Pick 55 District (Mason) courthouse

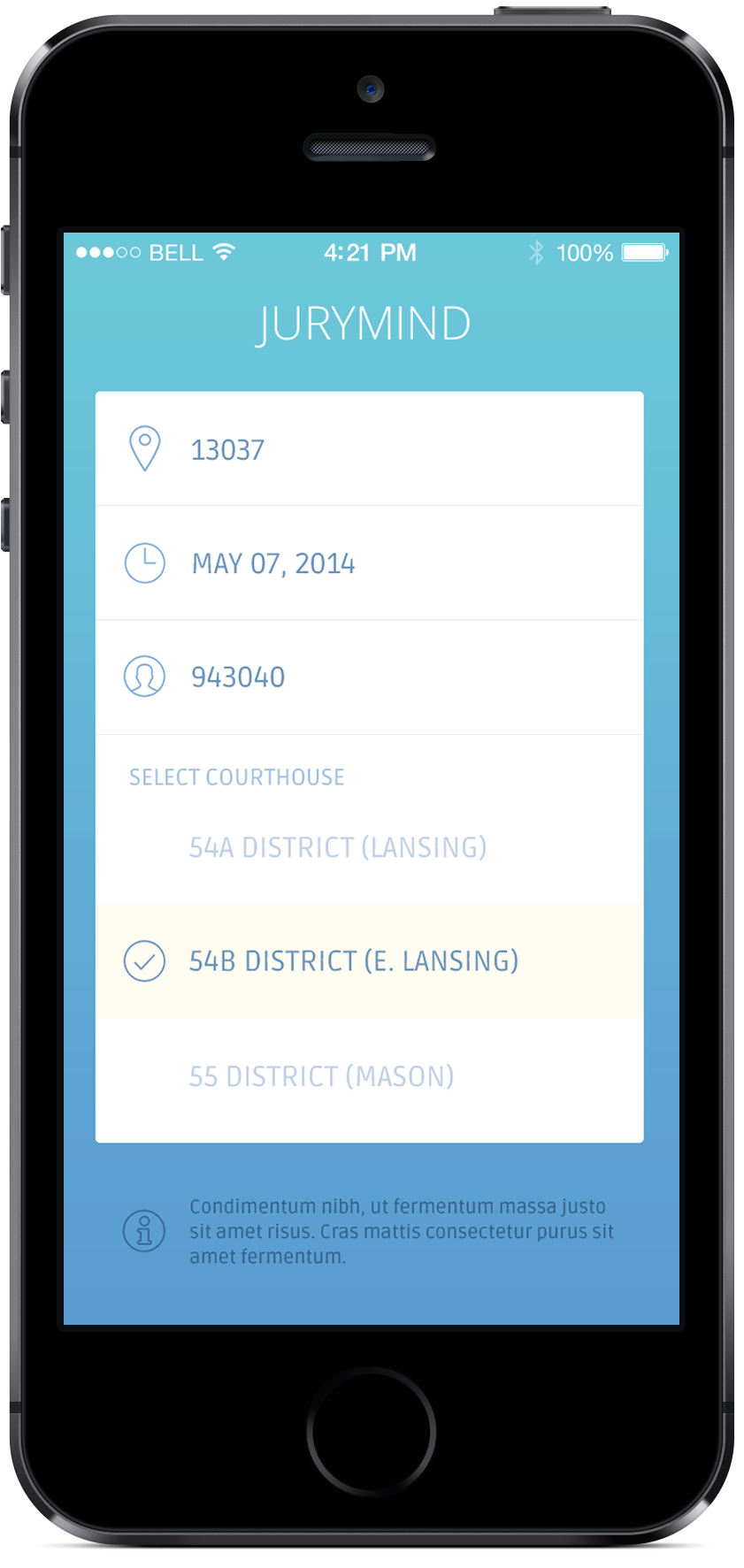click(x=321, y=1077)
